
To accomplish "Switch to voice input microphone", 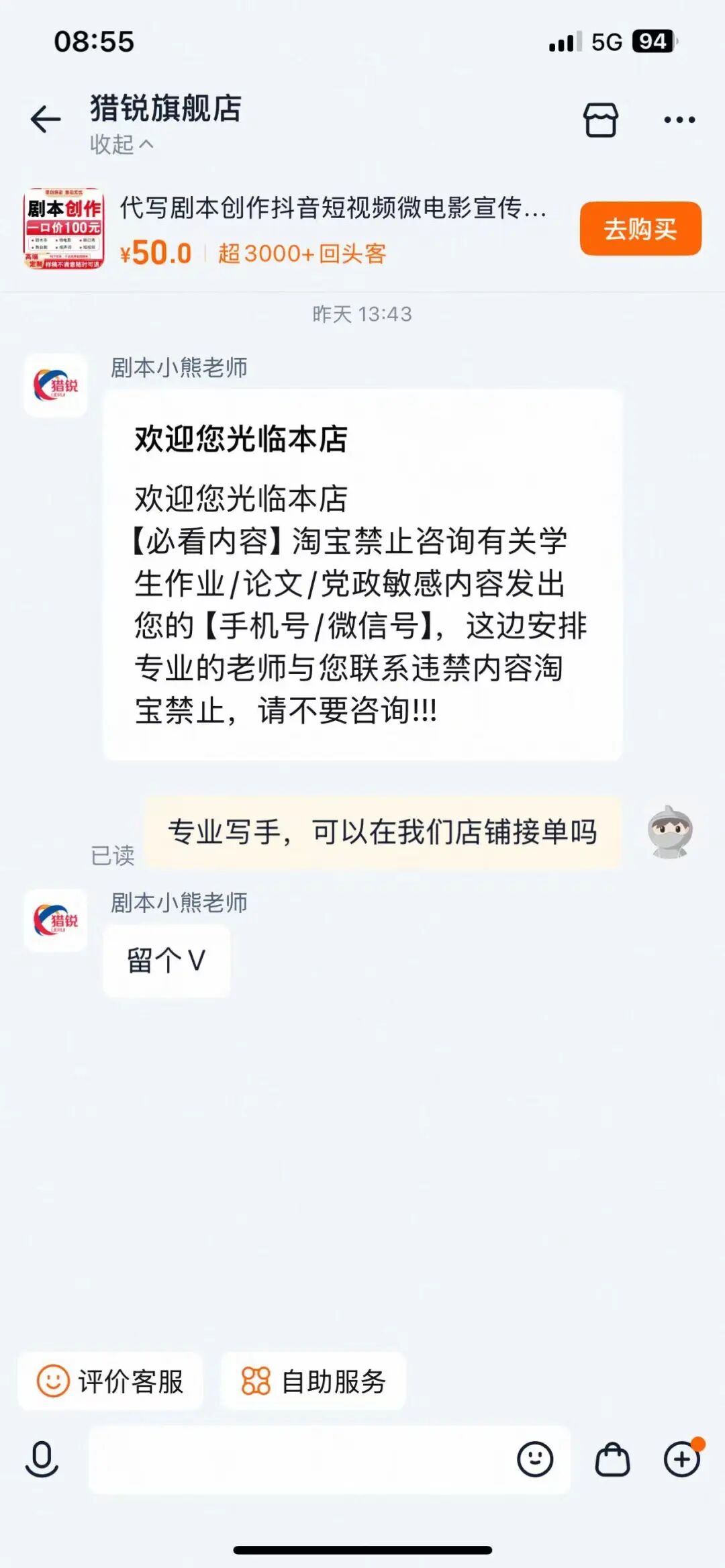I will click(42, 1459).
